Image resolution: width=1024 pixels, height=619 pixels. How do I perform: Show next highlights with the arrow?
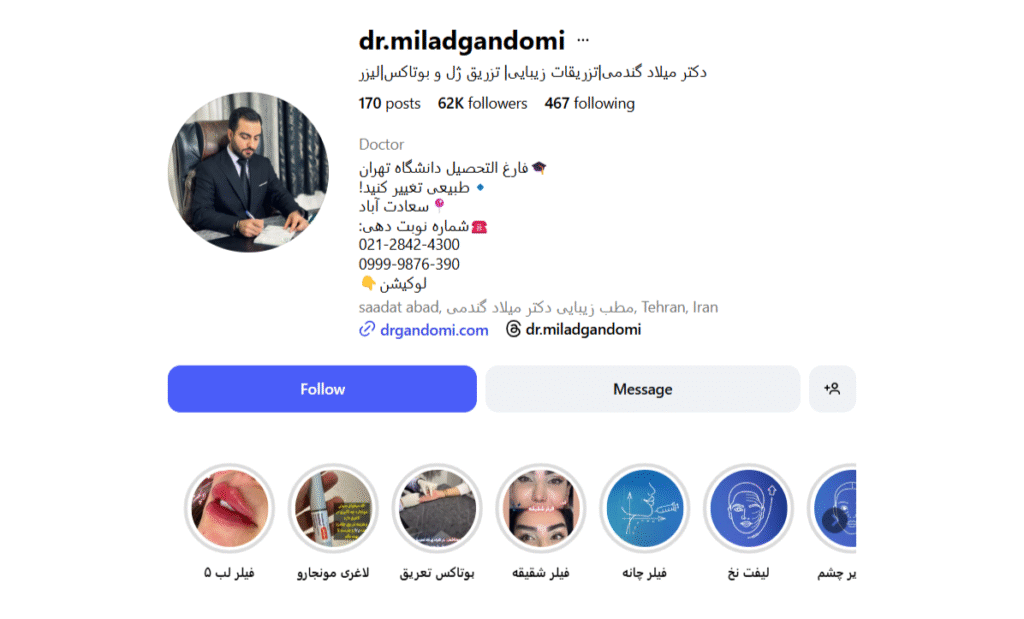(834, 519)
